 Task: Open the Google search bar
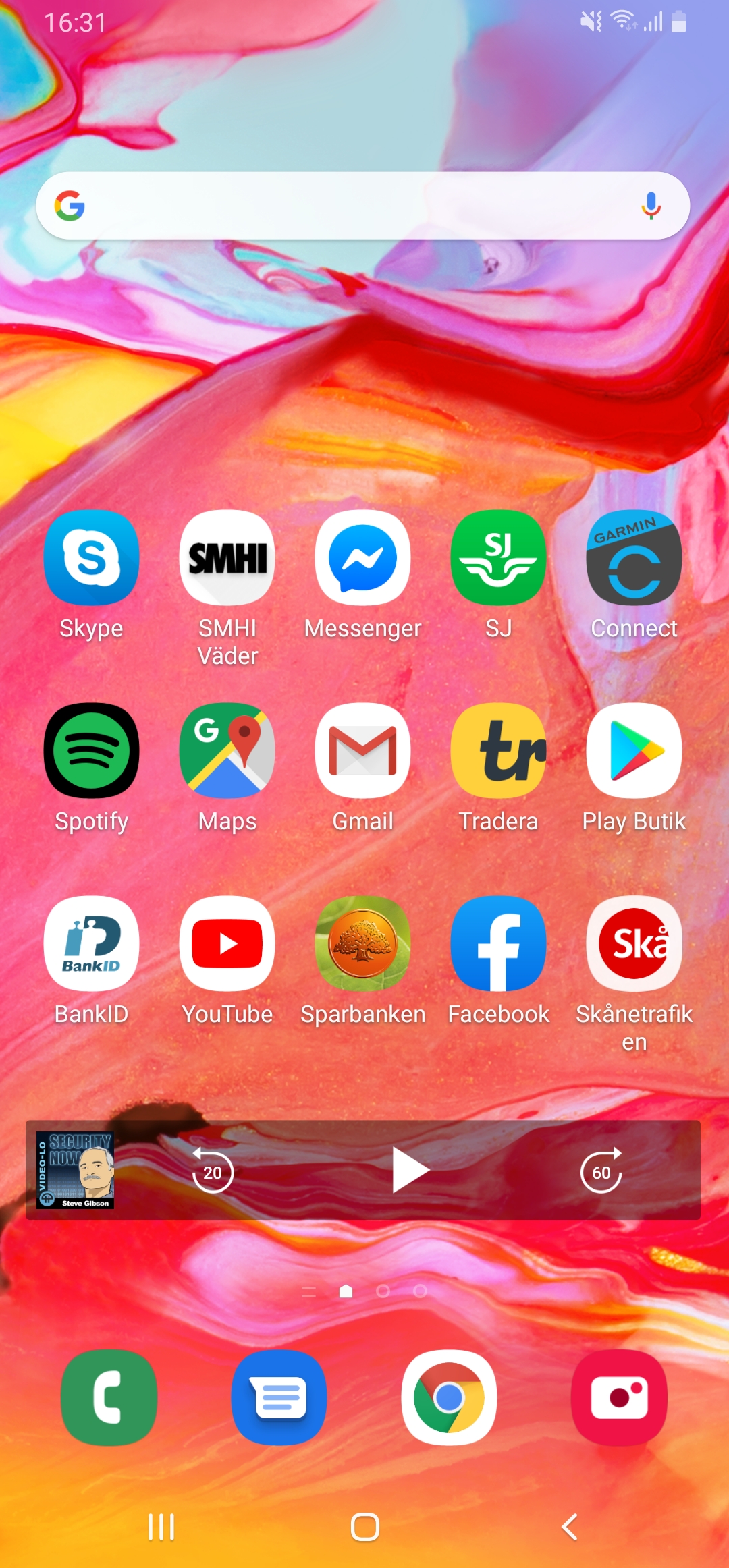click(x=351, y=206)
